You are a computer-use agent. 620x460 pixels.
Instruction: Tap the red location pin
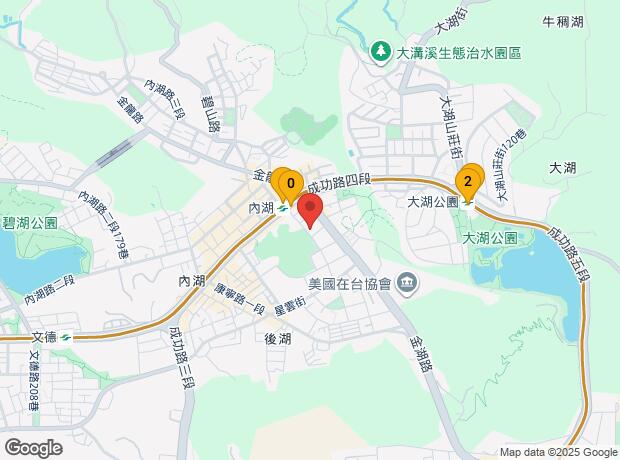(310, 210)
